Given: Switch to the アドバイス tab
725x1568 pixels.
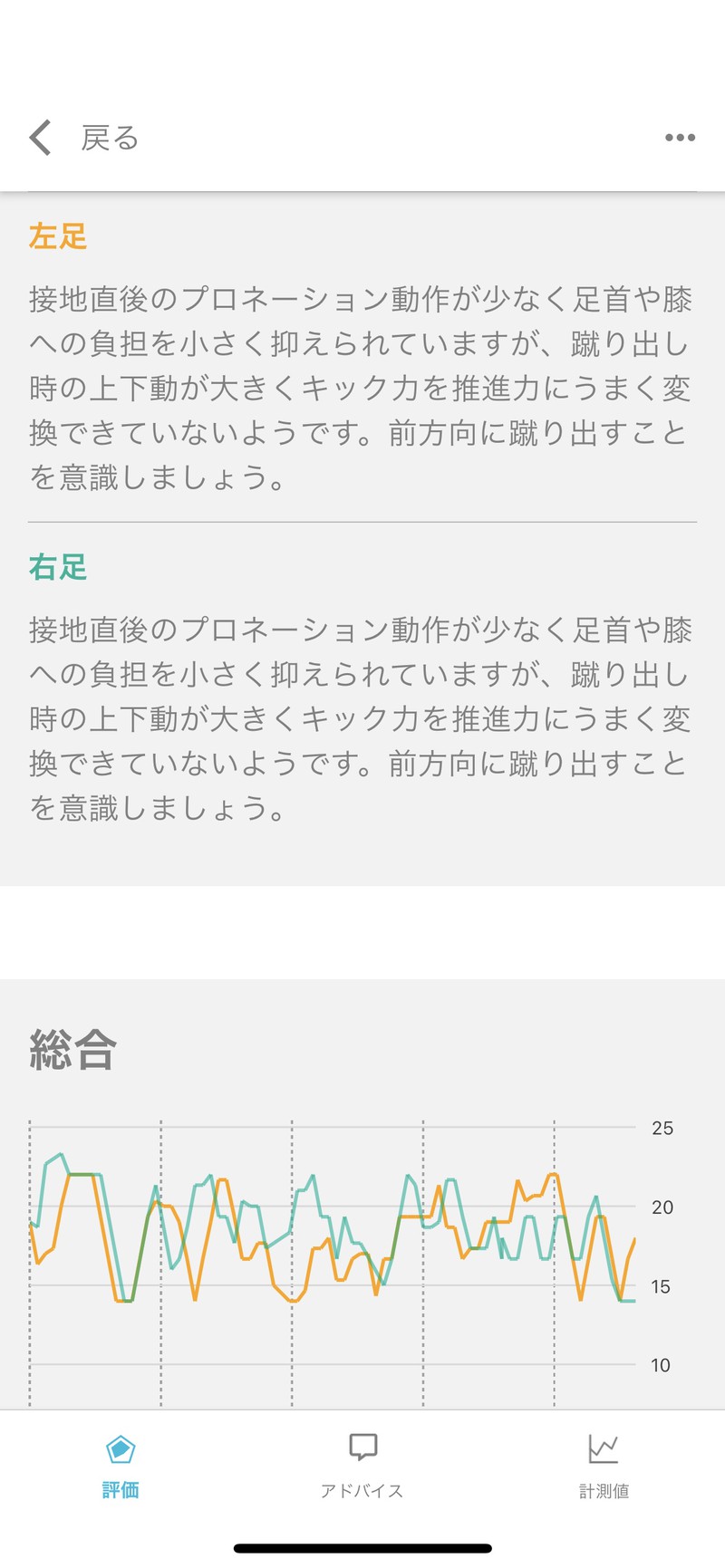Looking at the screenshot, I should click(x=362, y=1467).
